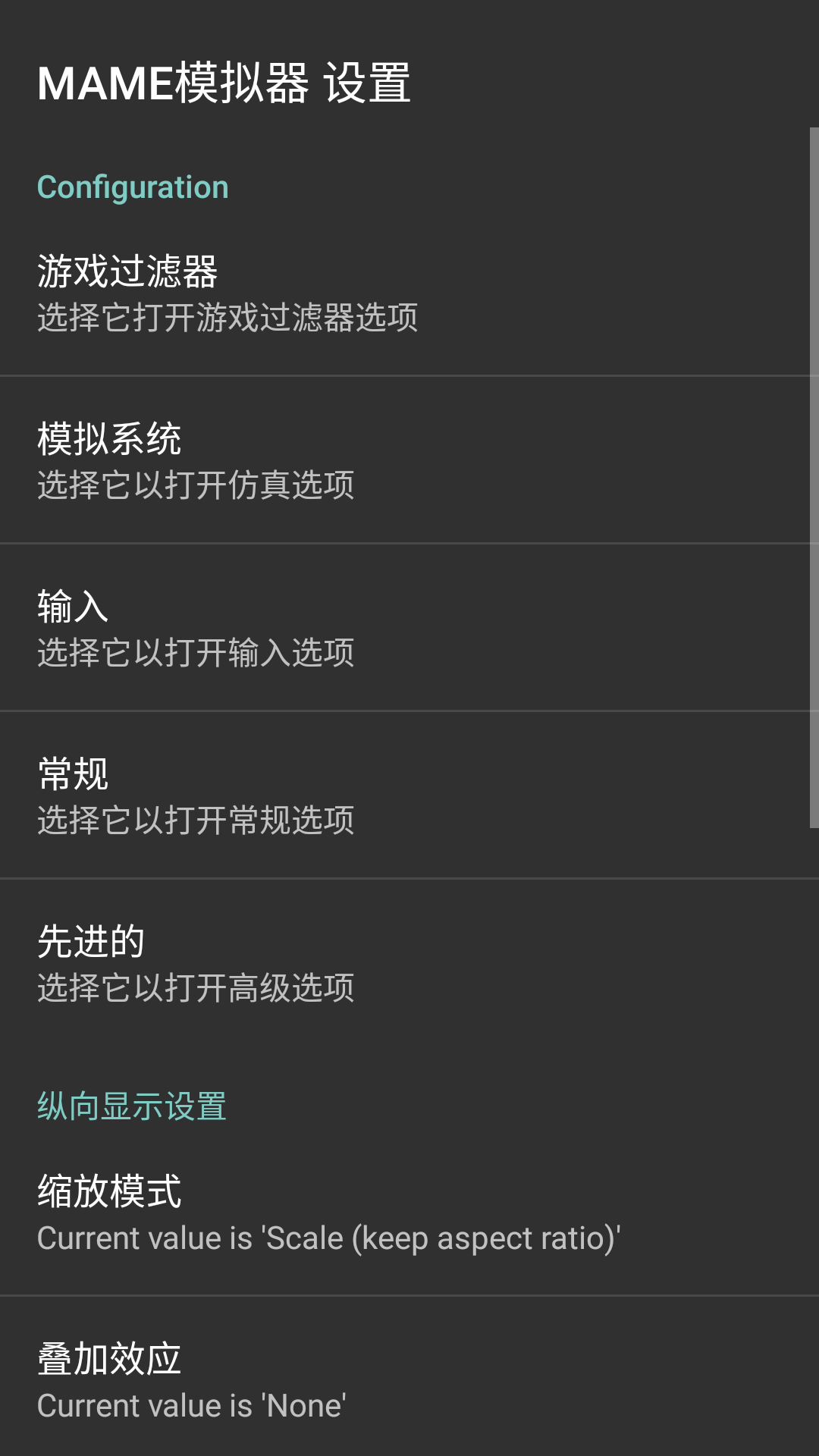The image size is (819, 1456).
Task: Tap 选择它以打开输入选项 description
Action: point(196,654)
